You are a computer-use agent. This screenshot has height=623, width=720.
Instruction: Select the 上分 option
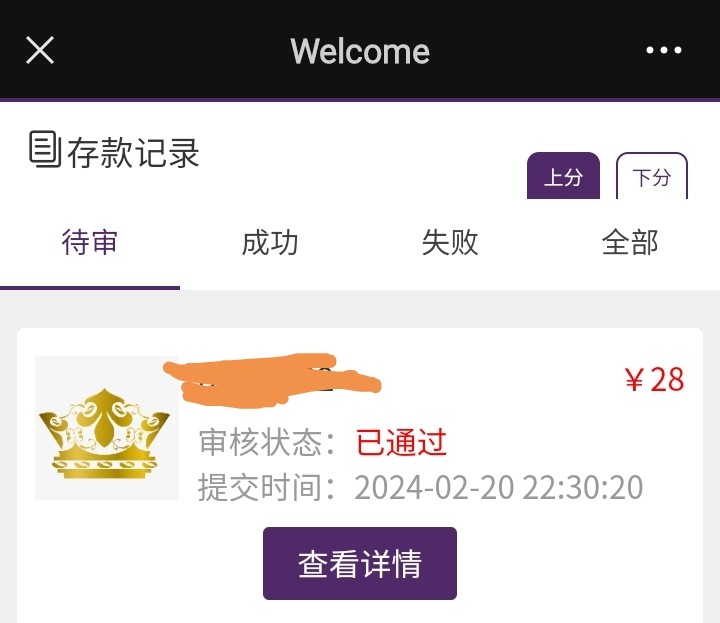pos(563,177)
